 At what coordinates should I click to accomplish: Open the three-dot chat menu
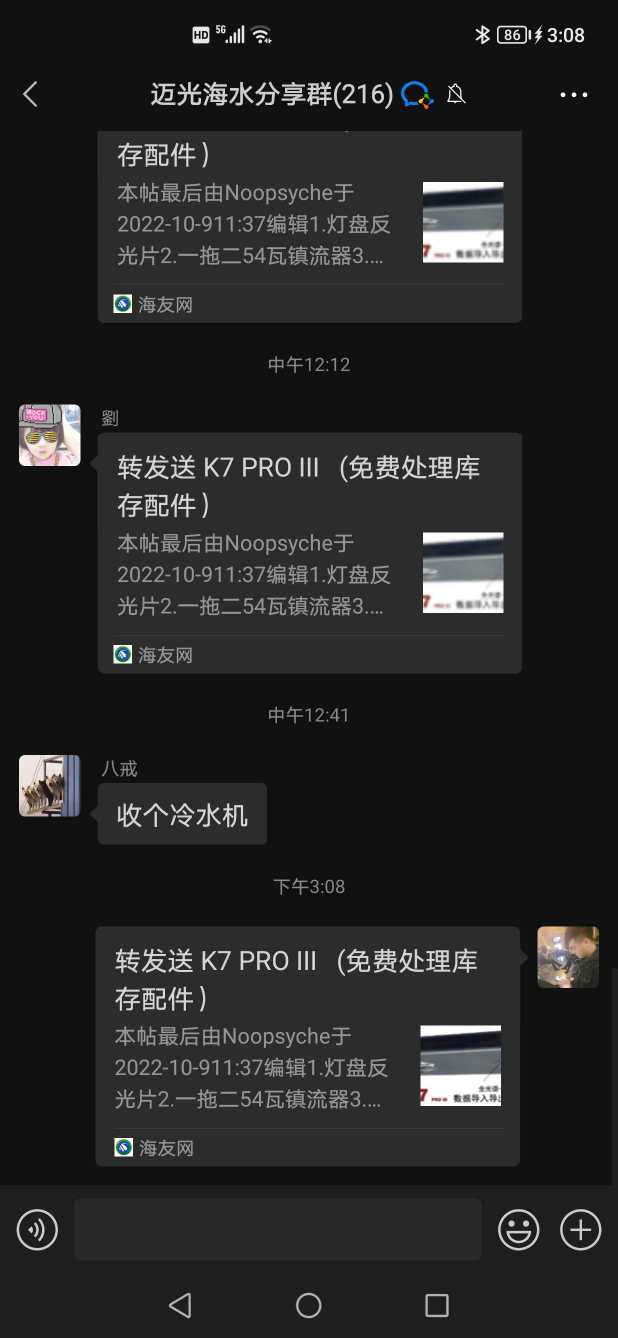click(x=574, y=95)
